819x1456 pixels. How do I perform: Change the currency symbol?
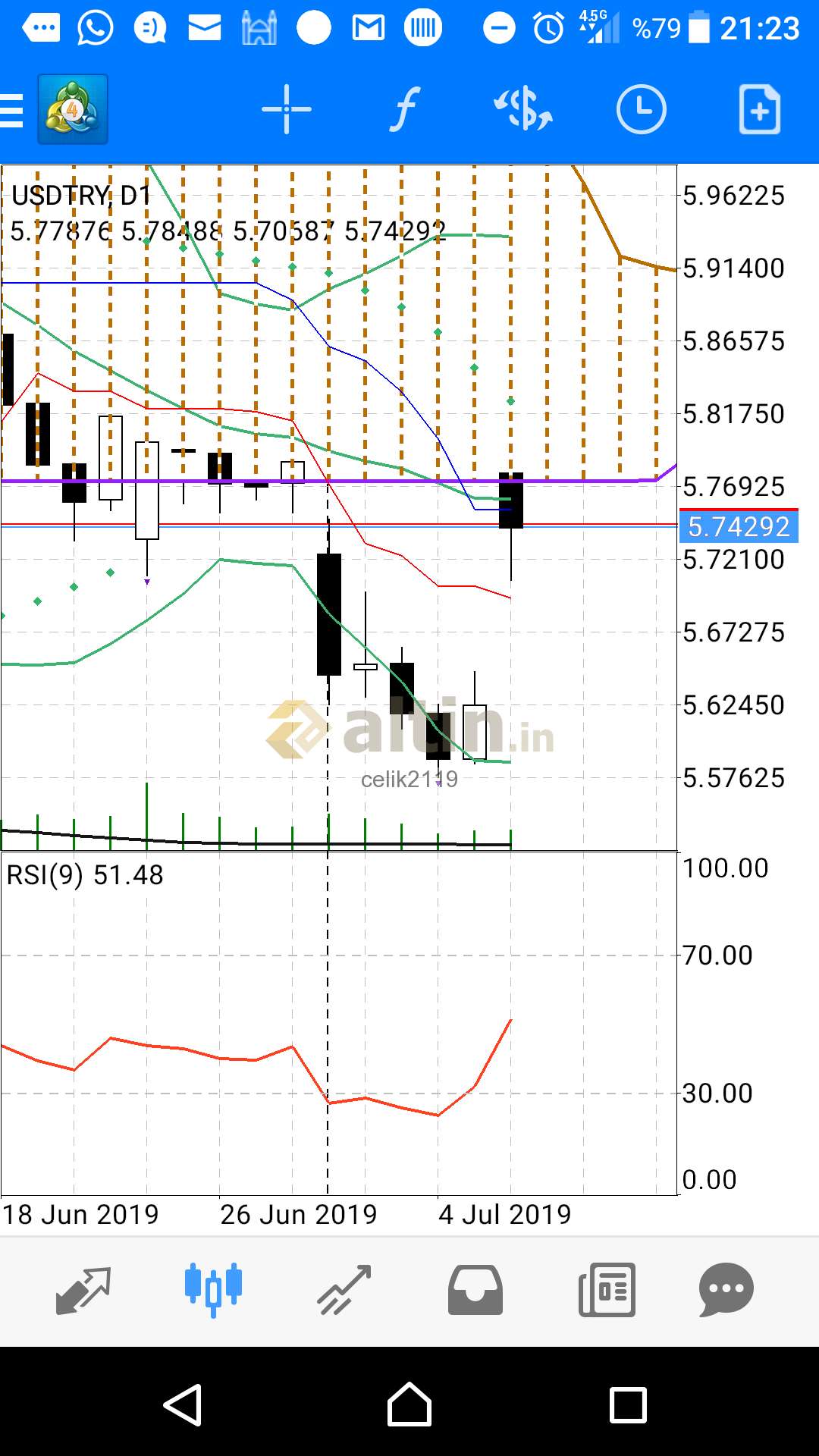(523, 110)
